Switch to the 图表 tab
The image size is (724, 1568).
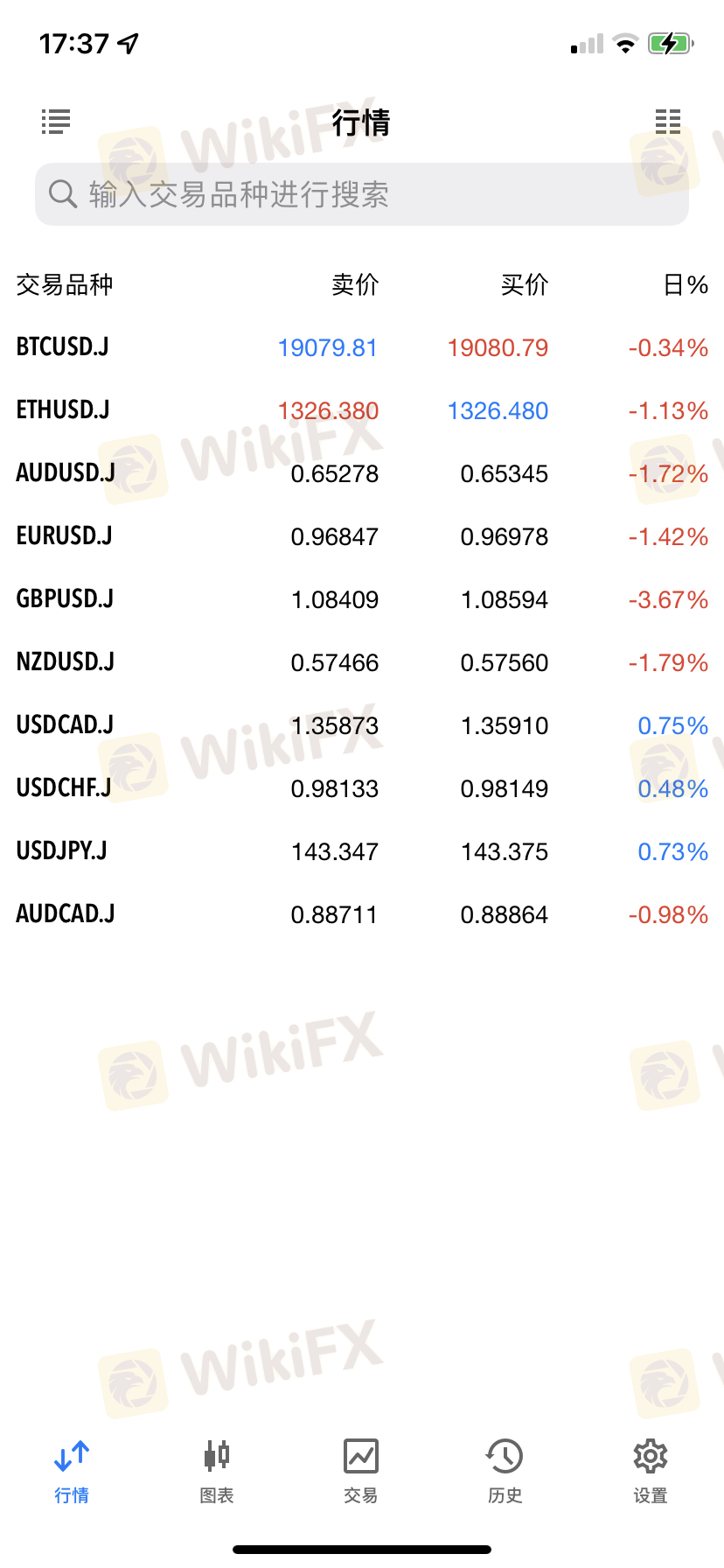click(217, 1470)
